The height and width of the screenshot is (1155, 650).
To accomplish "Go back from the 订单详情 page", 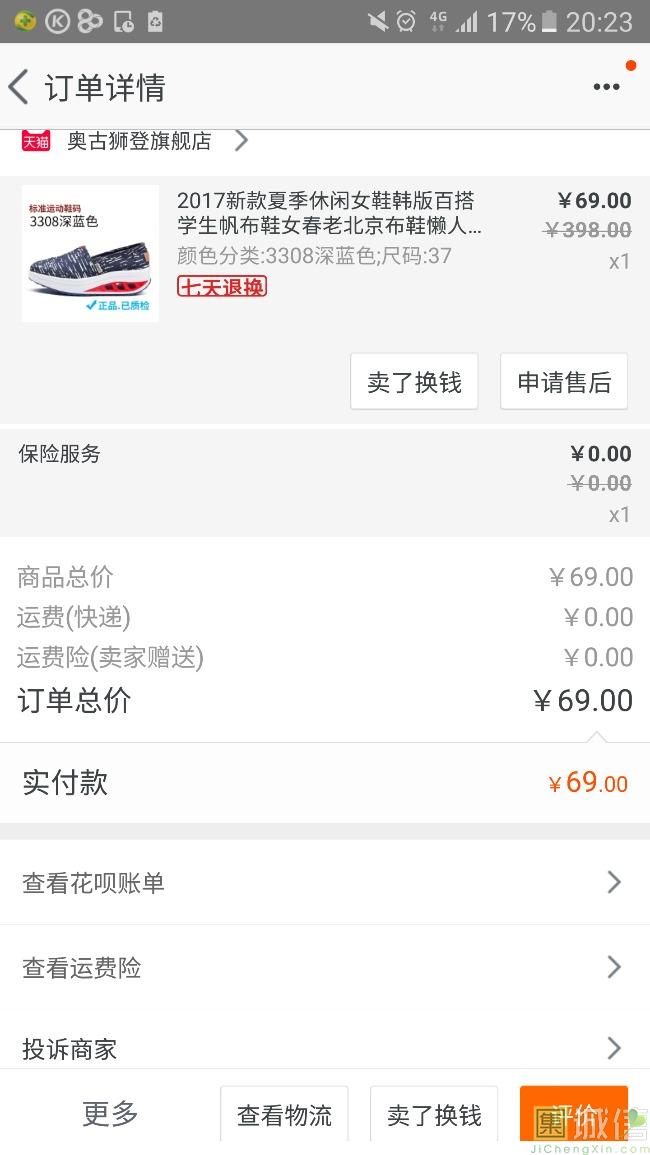I will [20, 87].
